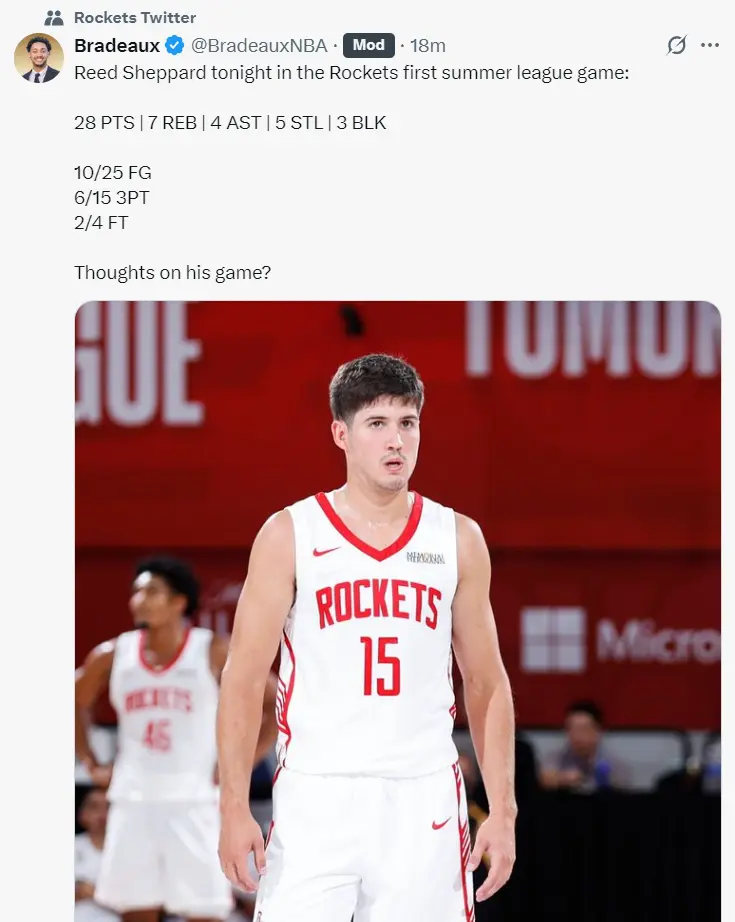
Task: Open the Rockets Twitter community link
Action: (135, 17)
